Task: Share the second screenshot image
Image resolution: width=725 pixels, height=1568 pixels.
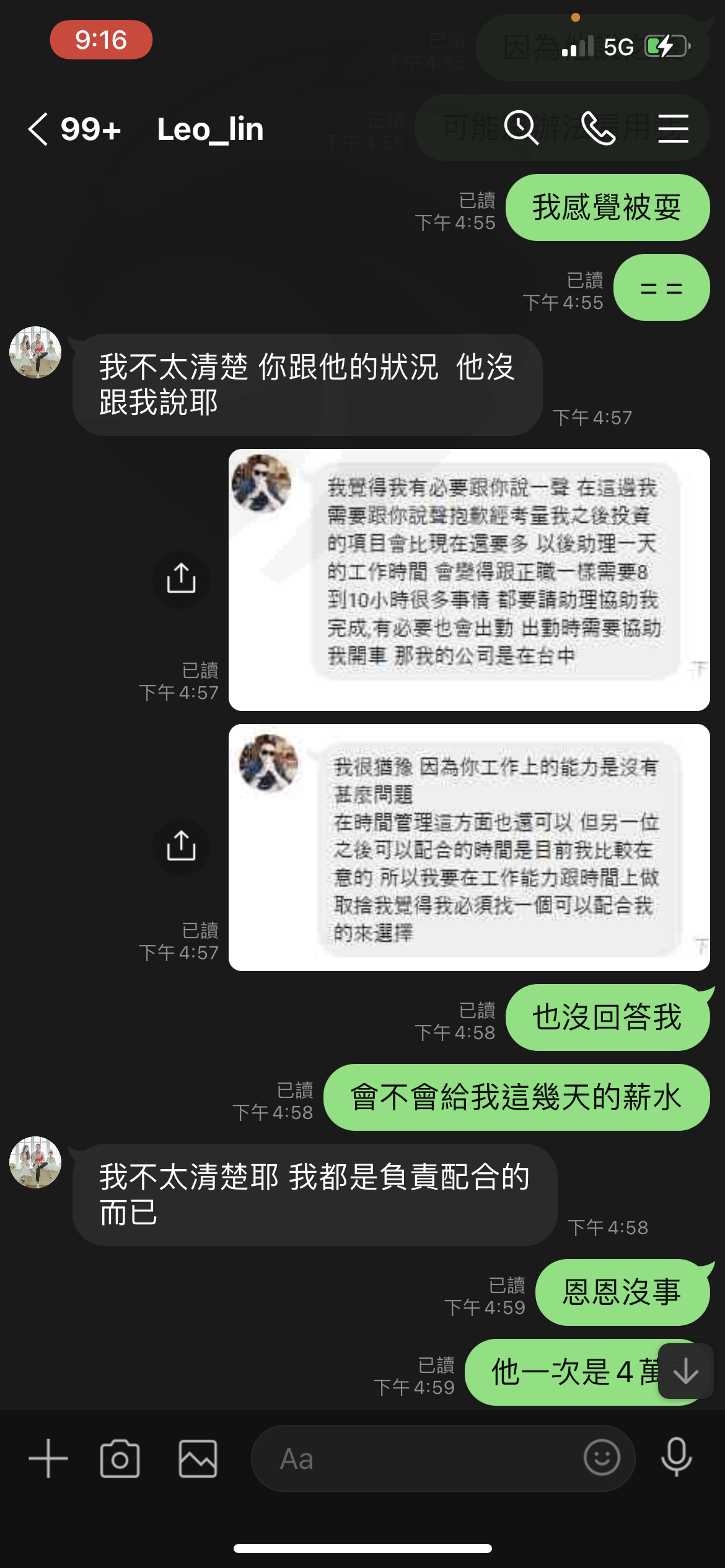Action: pyautogui.click(x=181, y=847)
